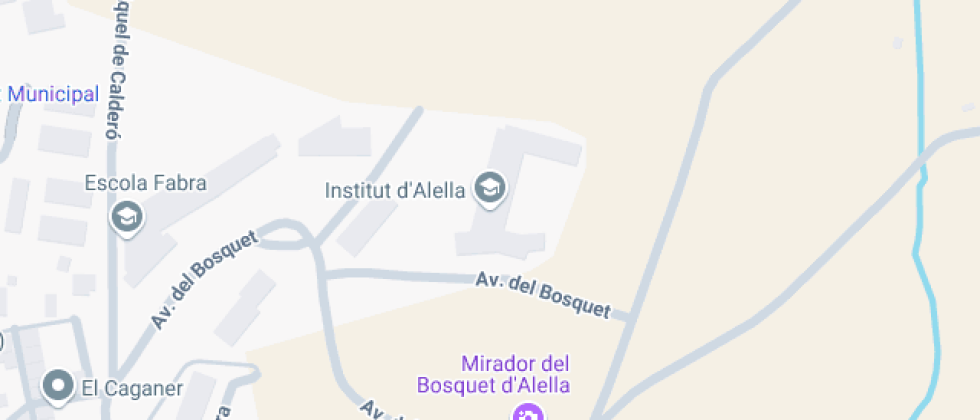Tap the El Caganer place marker
This screenshot has width=980, height=420.
[59, 385]
